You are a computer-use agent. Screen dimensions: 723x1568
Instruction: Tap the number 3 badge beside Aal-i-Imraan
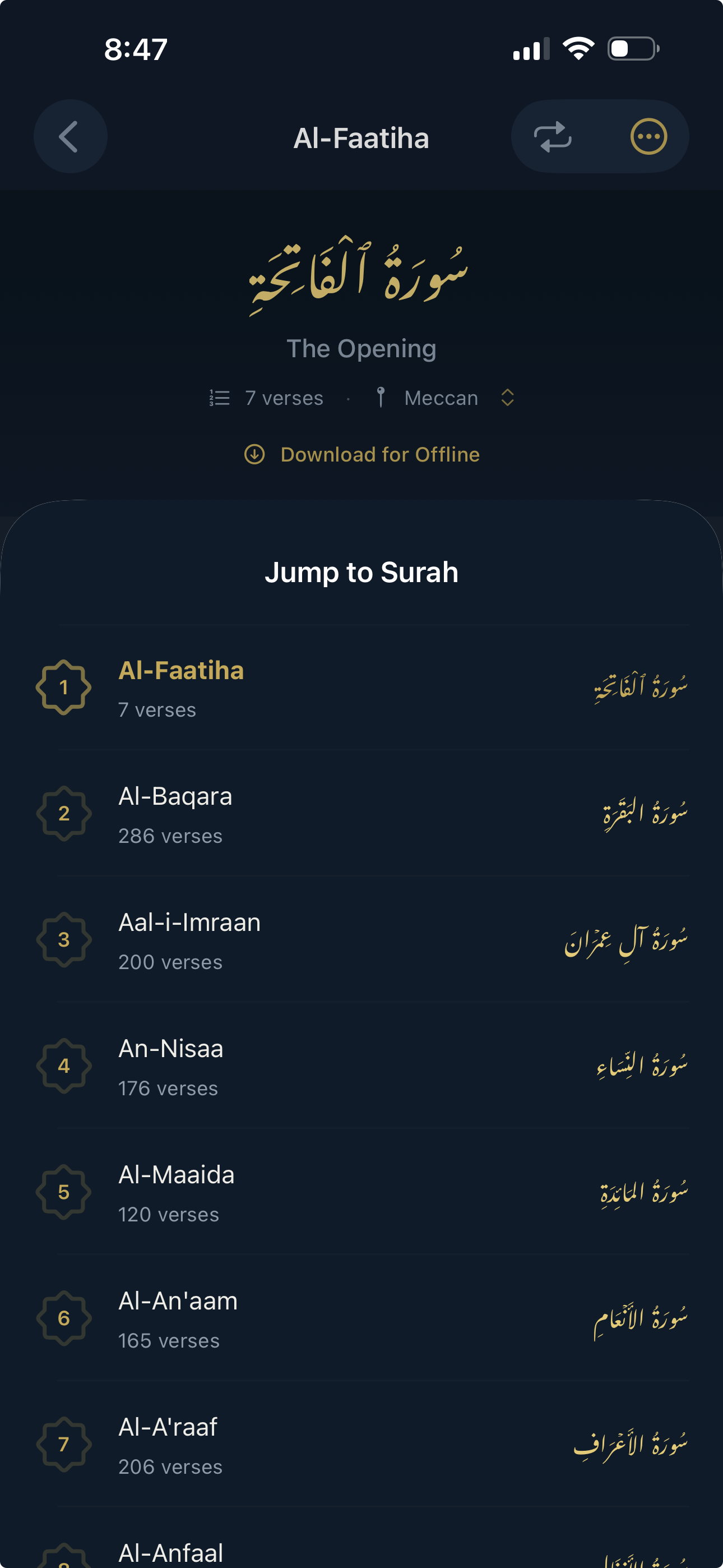pos(63,939)
